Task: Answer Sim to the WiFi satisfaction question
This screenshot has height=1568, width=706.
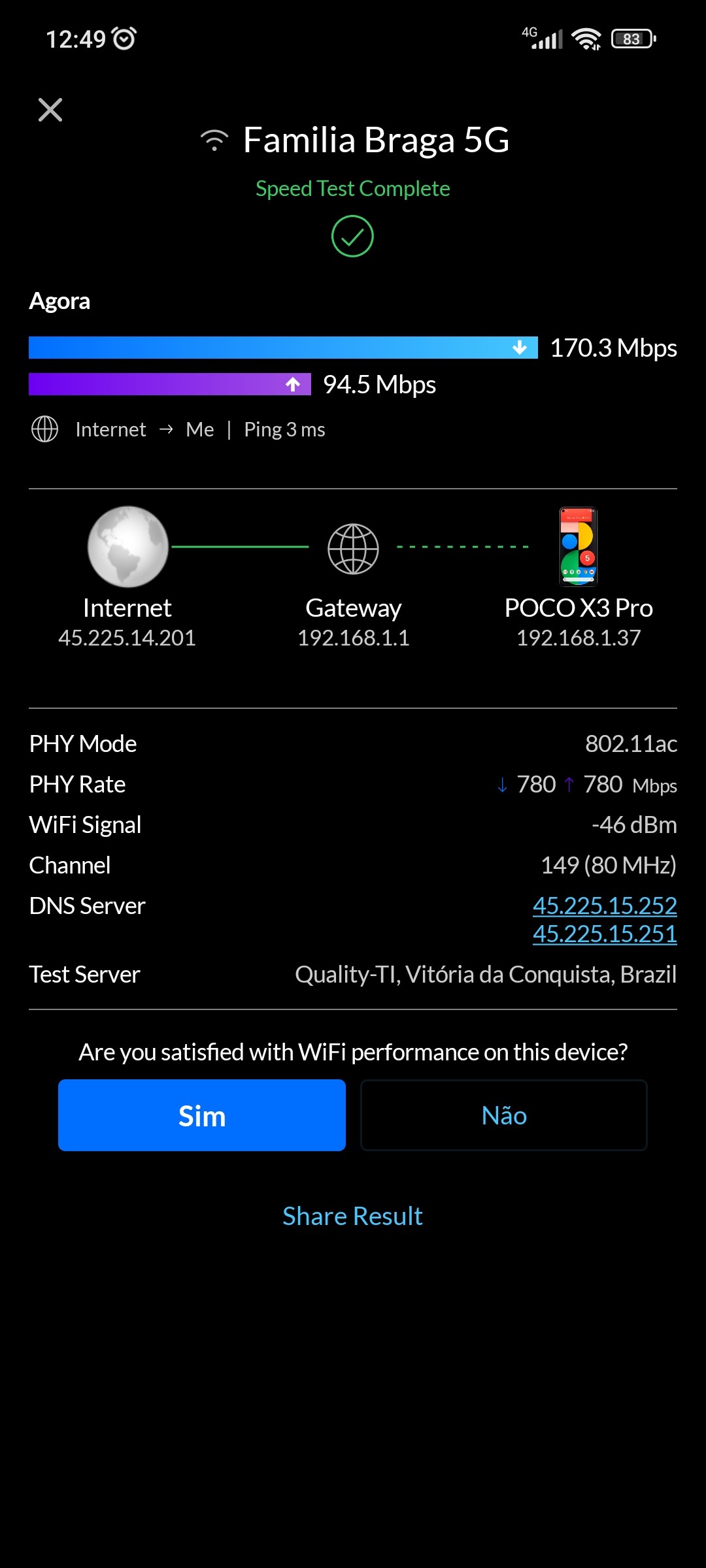Action: [201, 1115]
